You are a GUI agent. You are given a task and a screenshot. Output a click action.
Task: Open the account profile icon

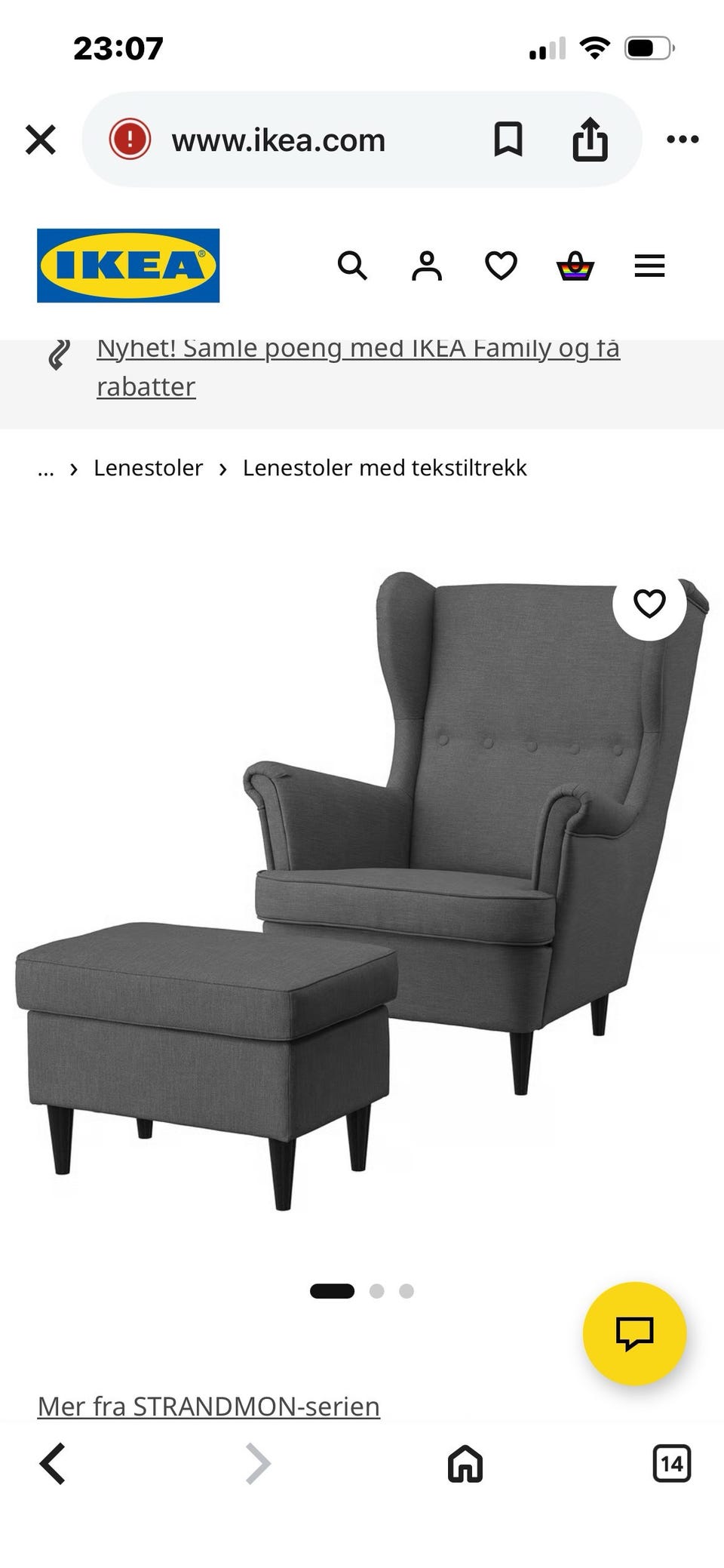pyautogui.click(x=427, y=265)
